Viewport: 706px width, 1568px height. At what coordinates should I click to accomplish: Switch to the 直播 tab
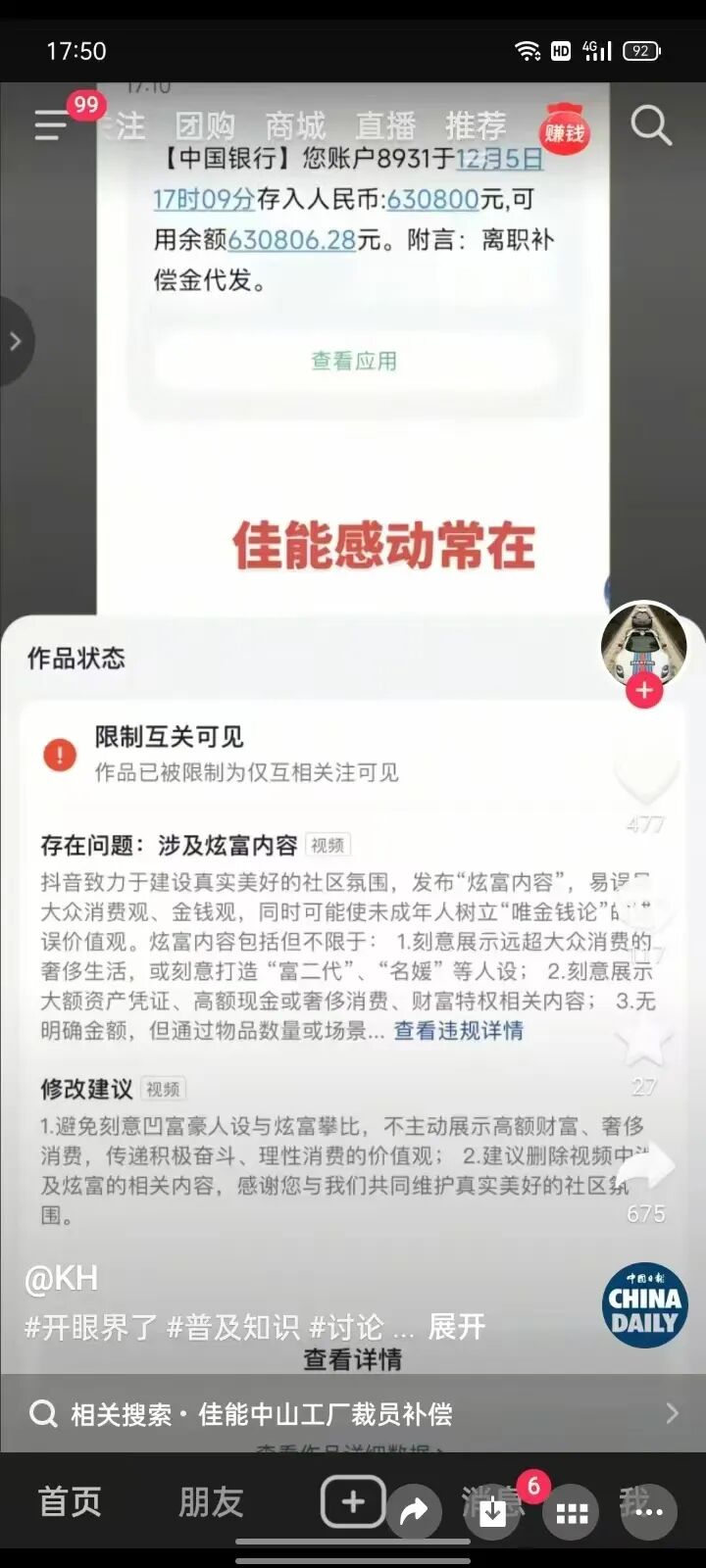point(385,125)
